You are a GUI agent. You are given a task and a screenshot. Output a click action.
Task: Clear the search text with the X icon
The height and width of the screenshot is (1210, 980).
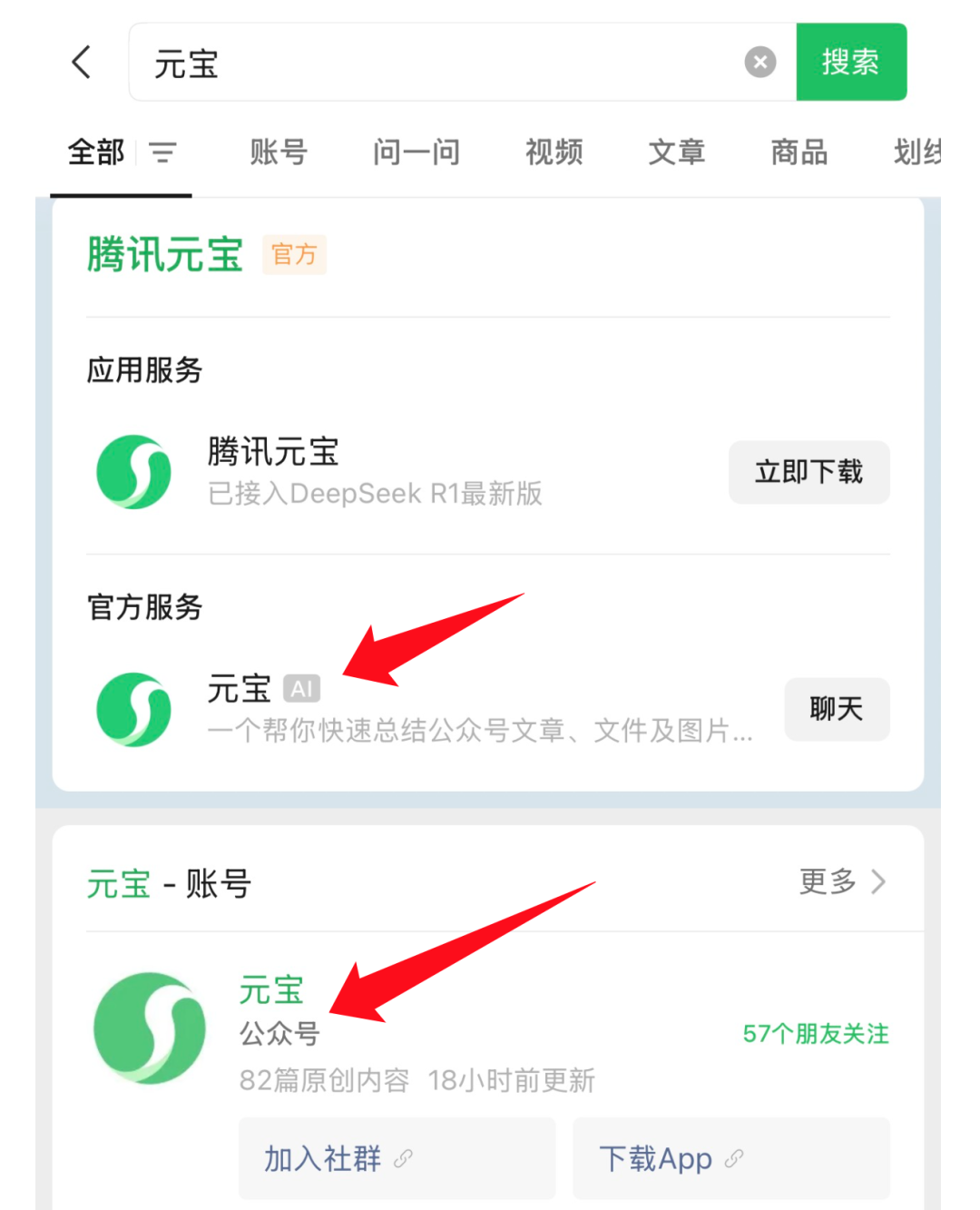coord(760,62)
